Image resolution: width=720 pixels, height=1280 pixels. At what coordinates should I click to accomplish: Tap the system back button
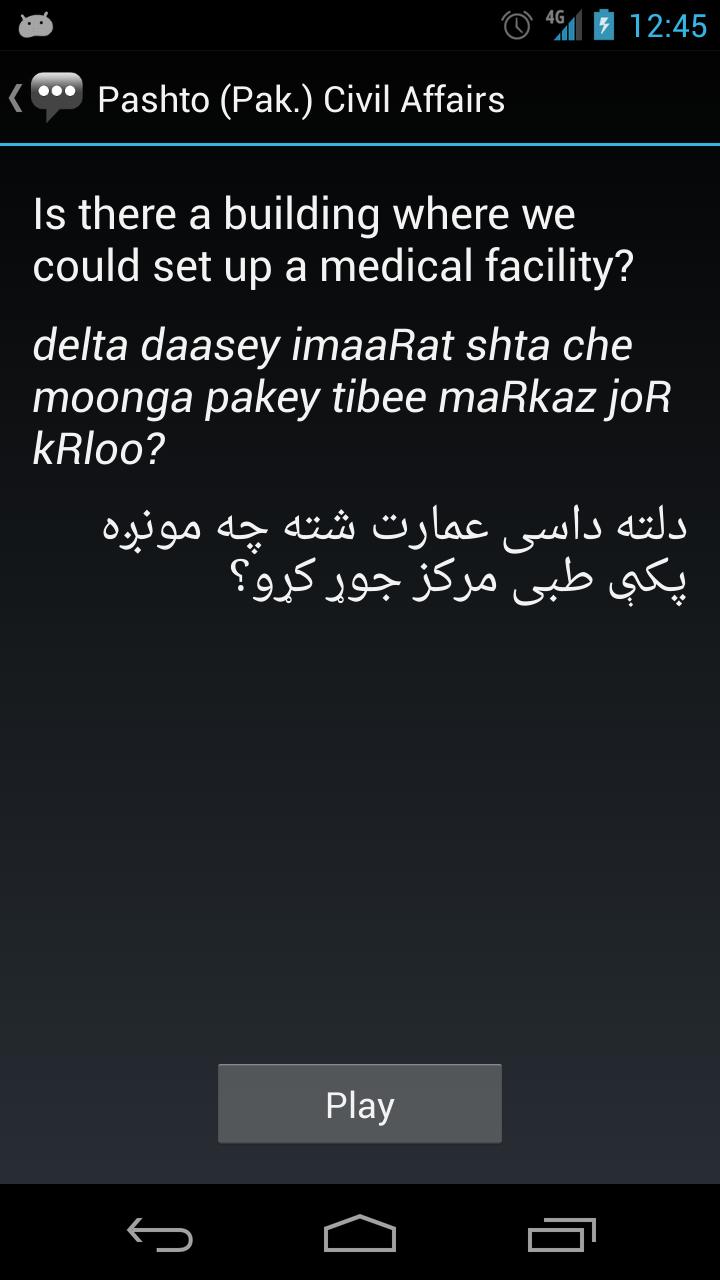point(160,1234)
